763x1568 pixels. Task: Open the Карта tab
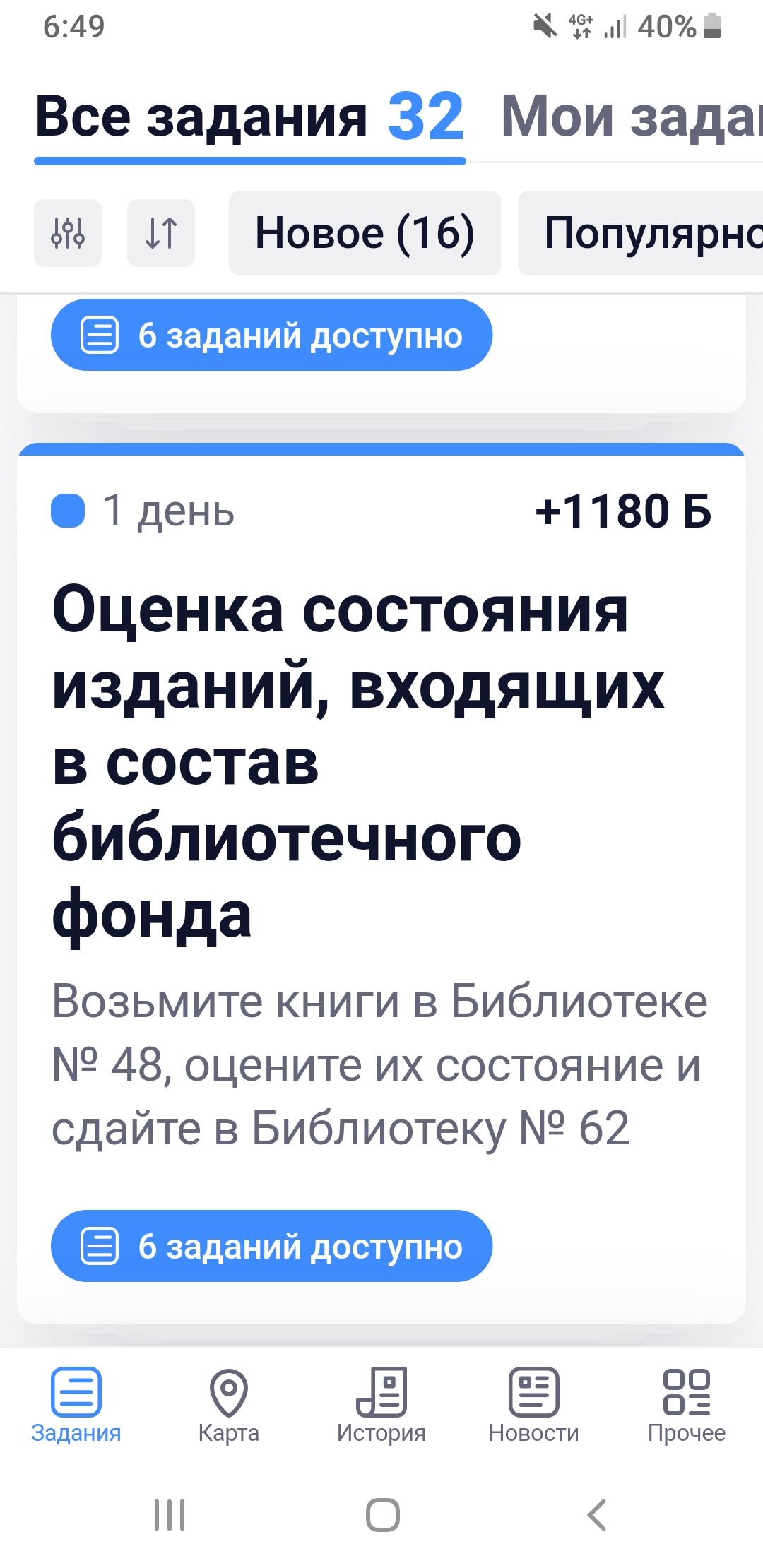229,1406
